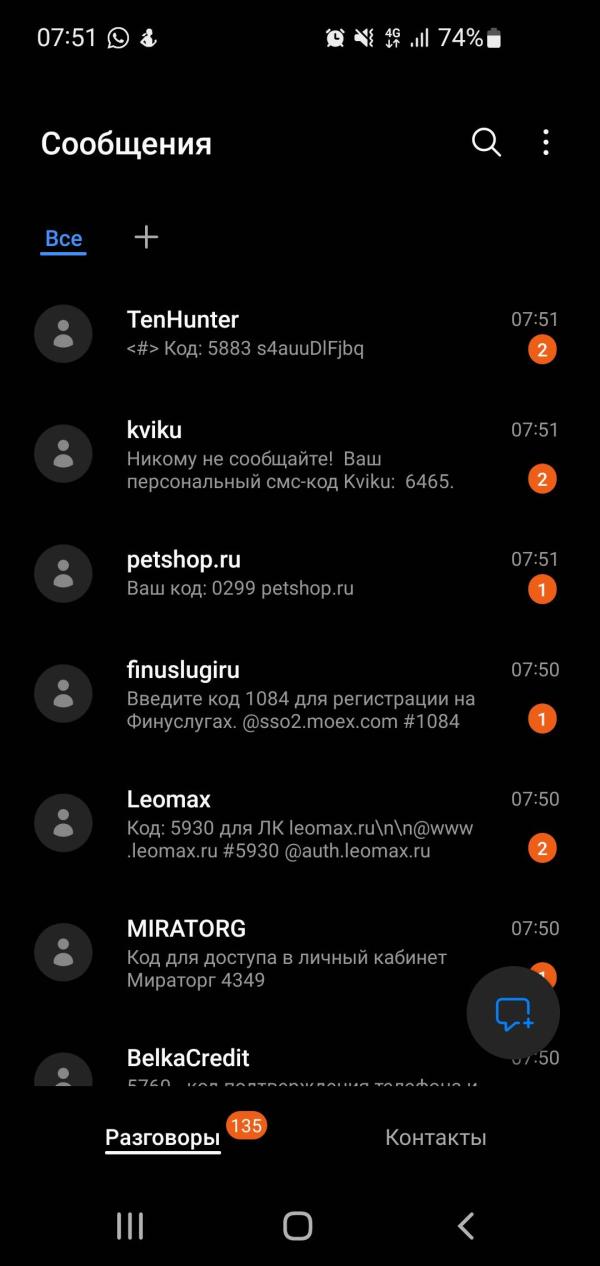Open the kviku message thread

[x=300, y=455]
